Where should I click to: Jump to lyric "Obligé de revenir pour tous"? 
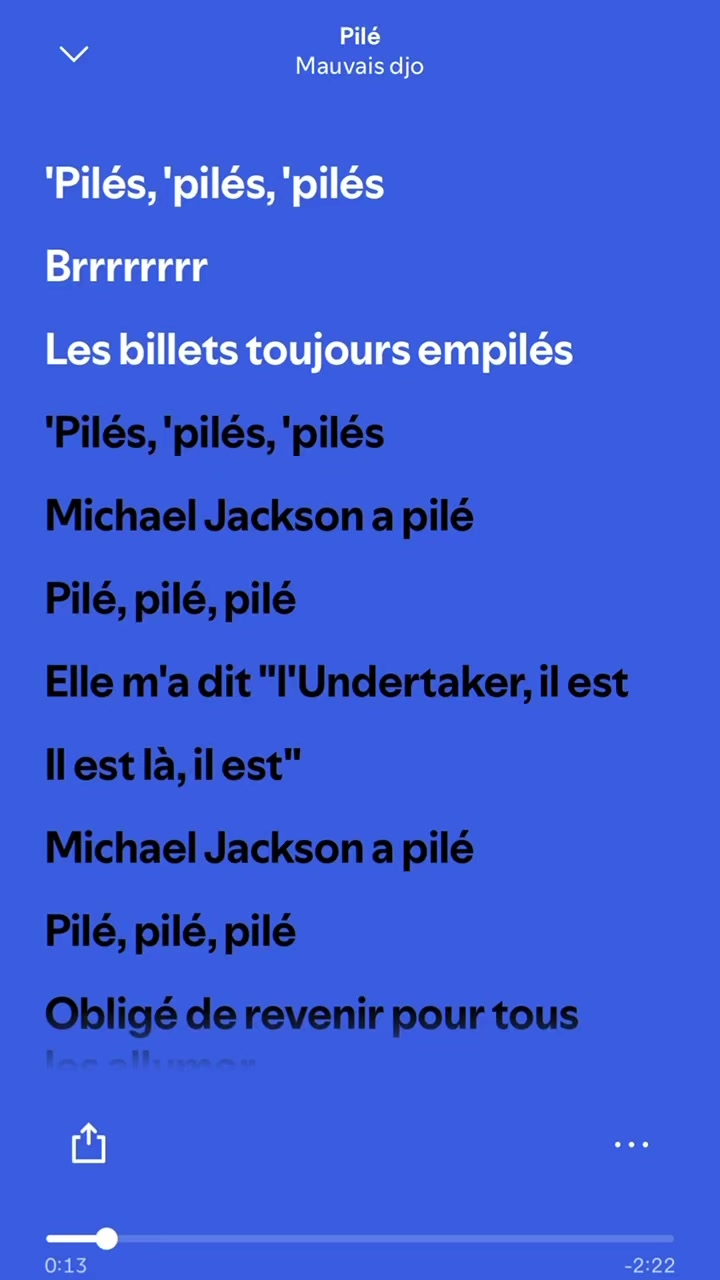click(312, 1015)
